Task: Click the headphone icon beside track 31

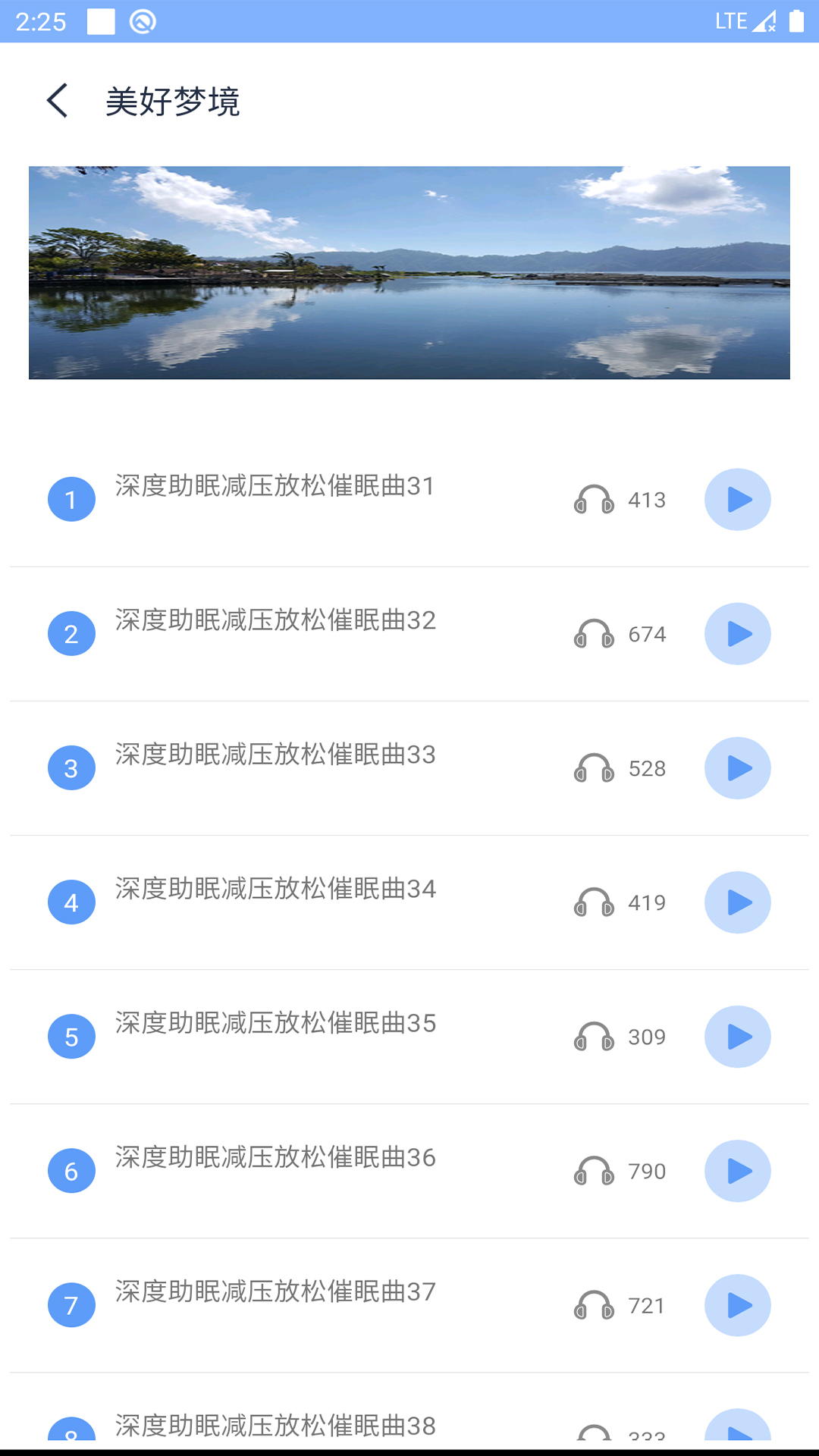Action: click(x=593, y=499)
